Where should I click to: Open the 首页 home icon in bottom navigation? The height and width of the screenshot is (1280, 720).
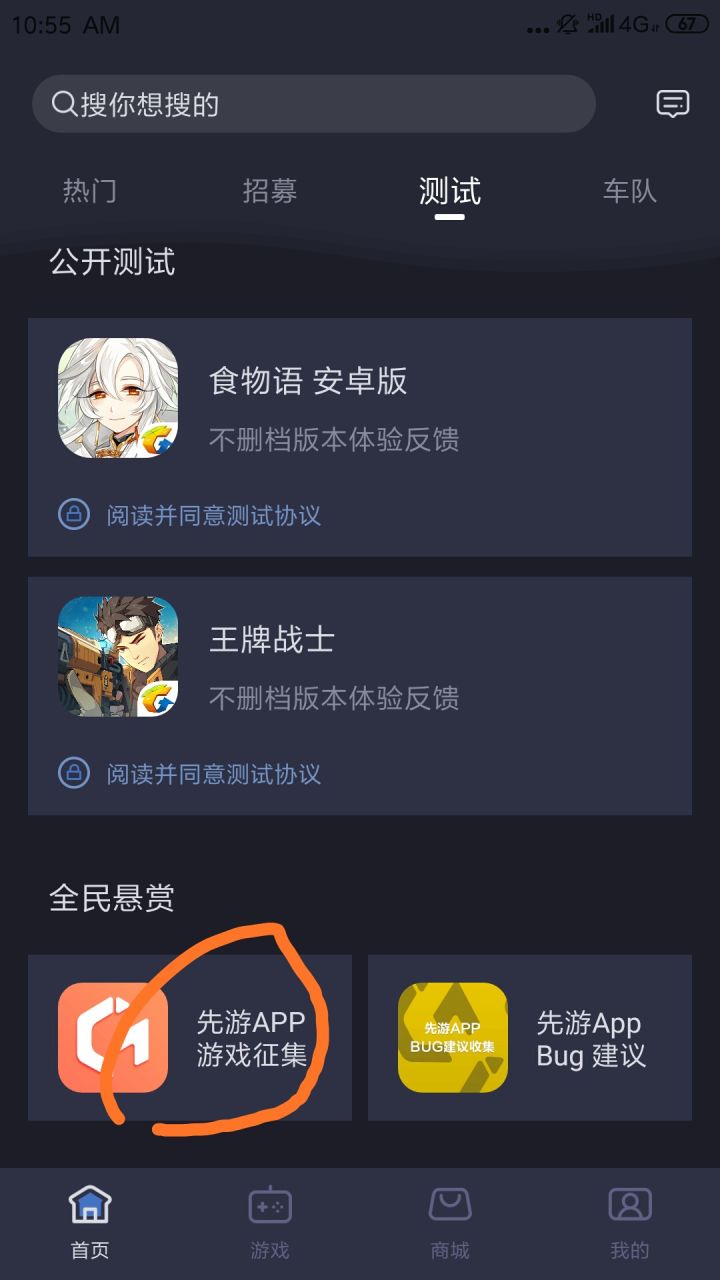pos(90,1207)
